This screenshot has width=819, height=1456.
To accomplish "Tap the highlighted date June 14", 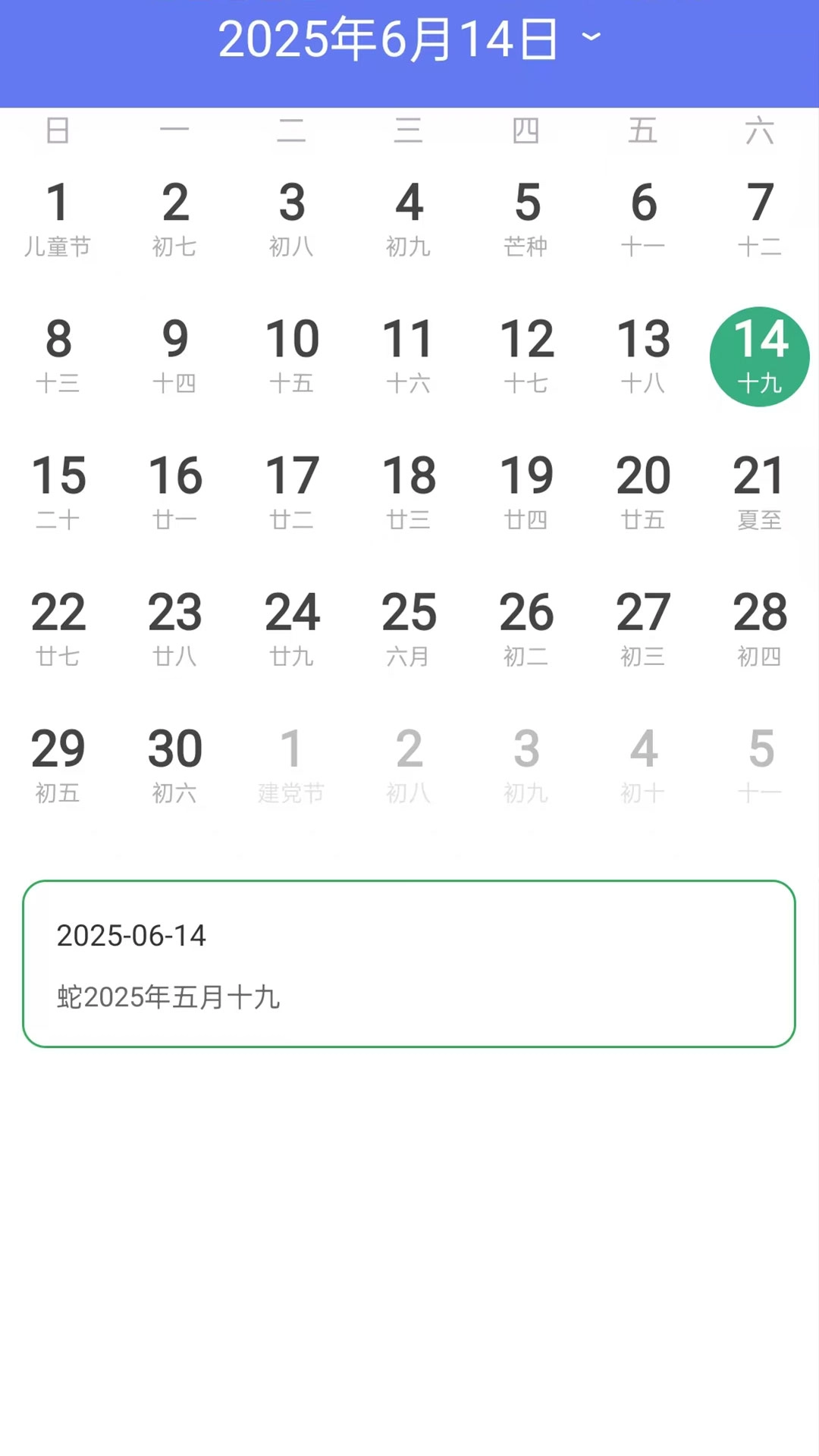I will pos(760,356).
